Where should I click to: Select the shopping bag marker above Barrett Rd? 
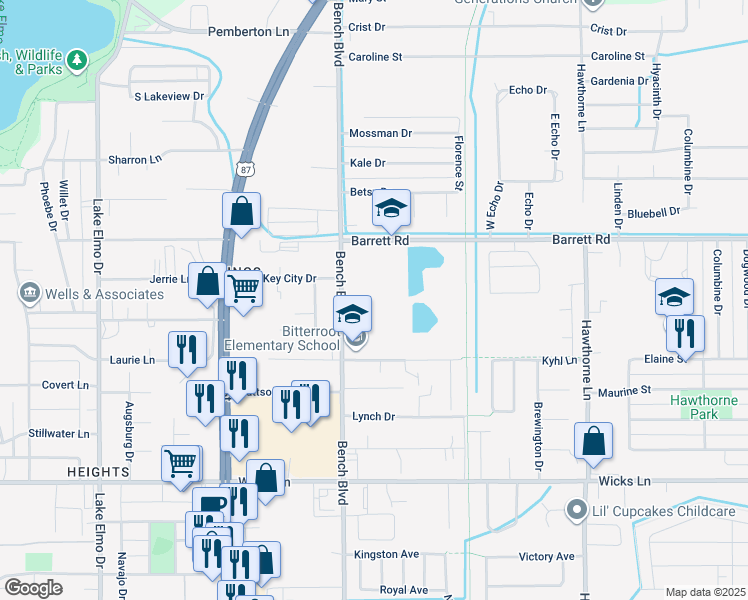[x=242, y=212]
